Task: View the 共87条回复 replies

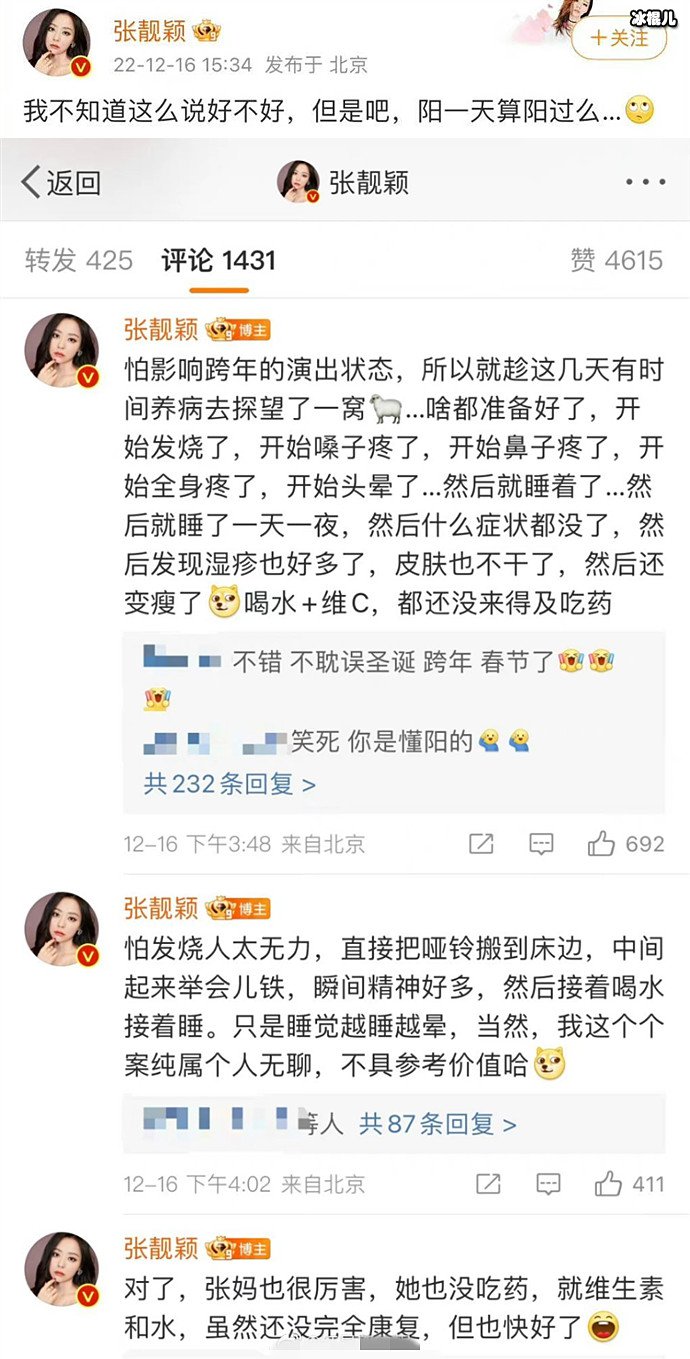Action: [x=438, y=1124]
